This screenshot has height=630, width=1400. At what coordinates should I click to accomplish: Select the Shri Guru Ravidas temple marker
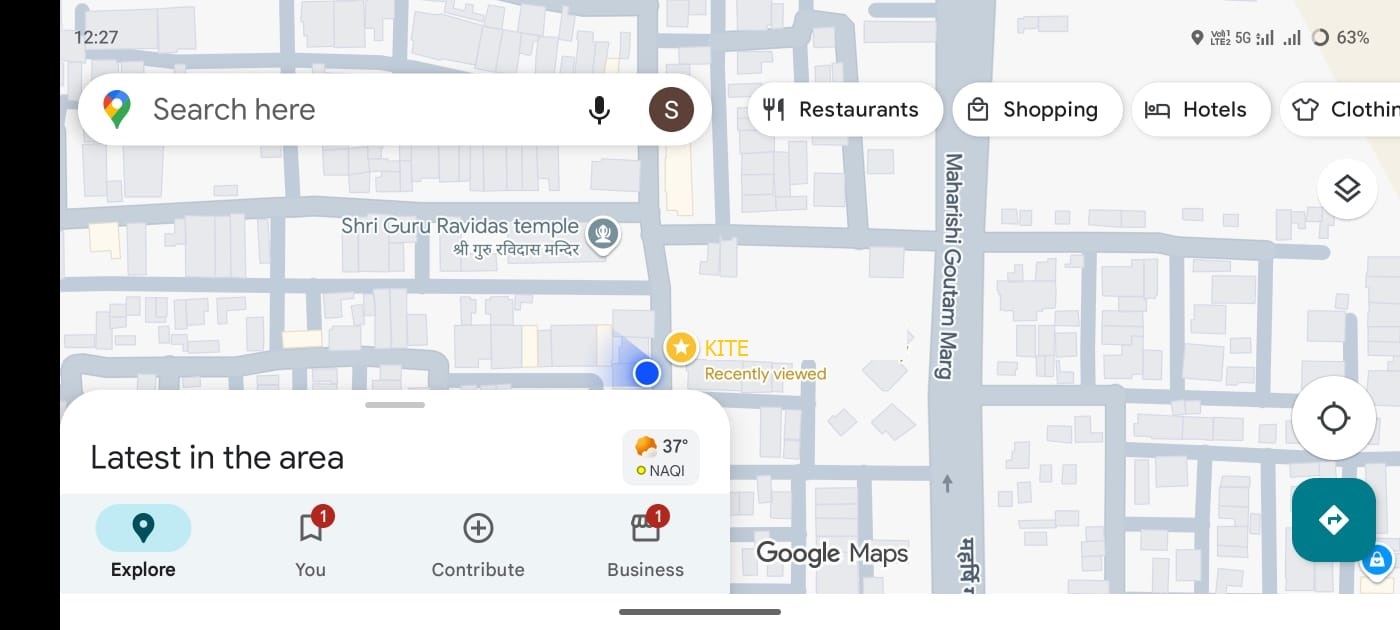tap(603, 235)
